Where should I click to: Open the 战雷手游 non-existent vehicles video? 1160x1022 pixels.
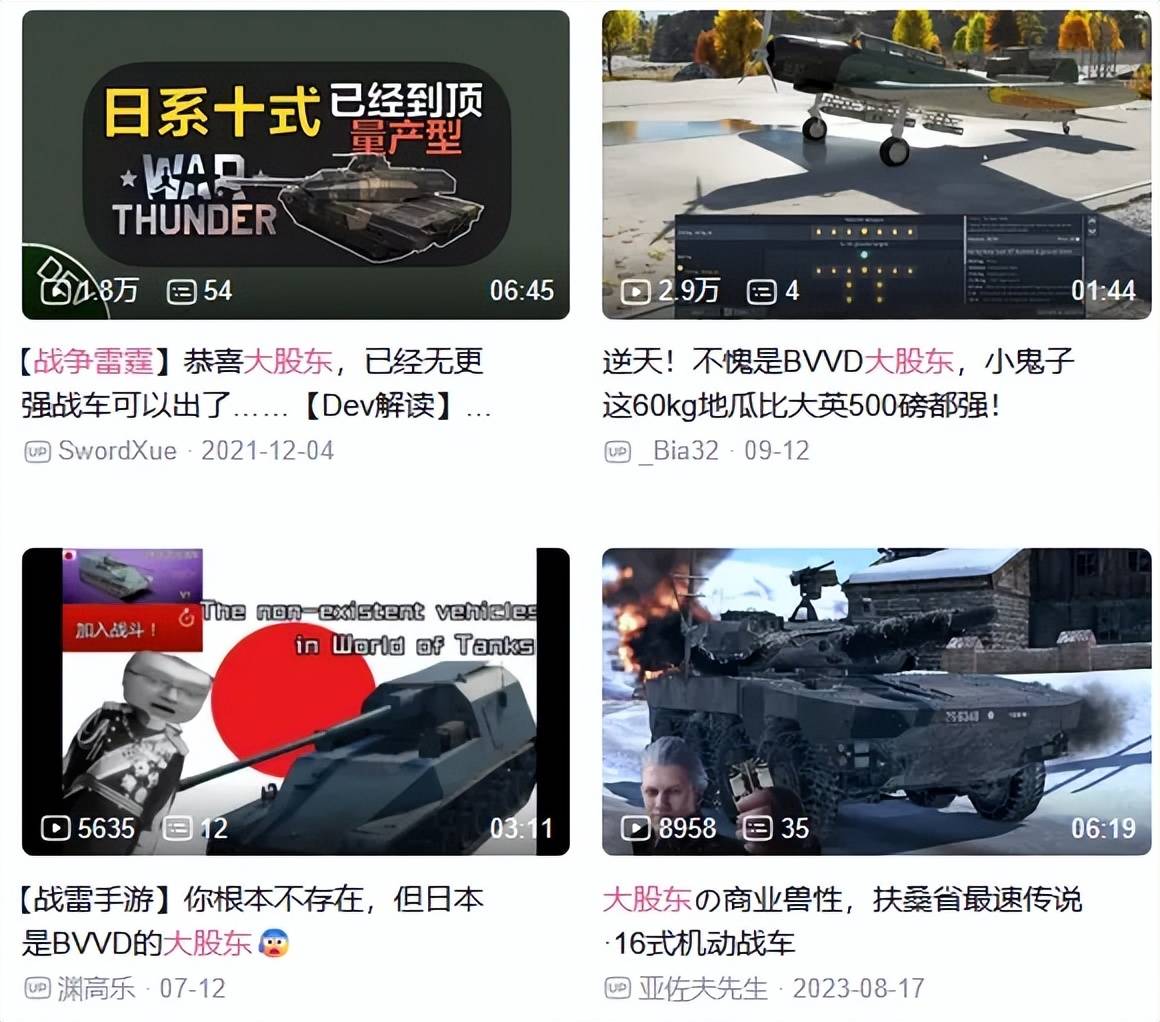click(x=295, y=701)
